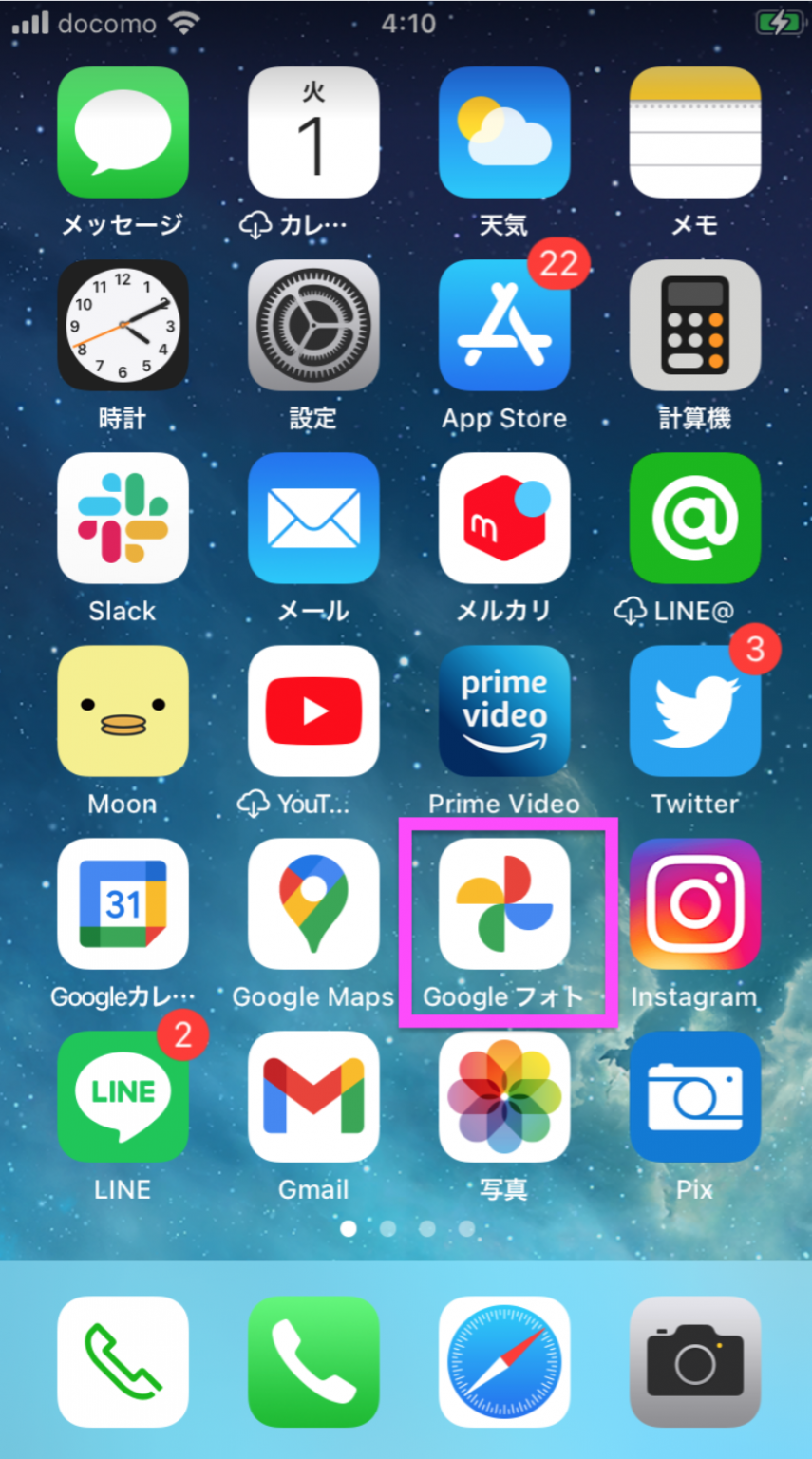Launch the 計算機 calculator
812x1459 pixels.
[x=695, y=326]
